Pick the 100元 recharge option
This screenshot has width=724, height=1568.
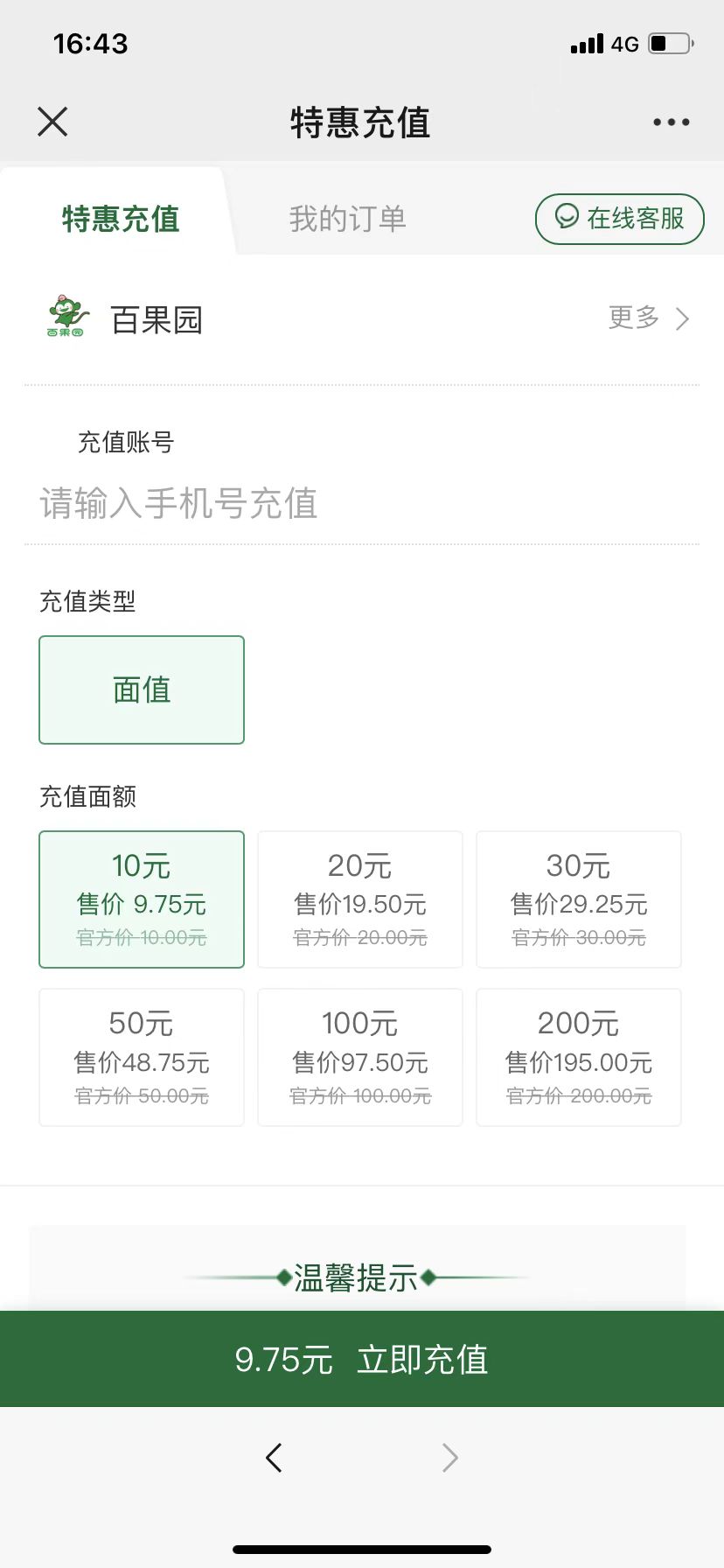[x=360, y=1057]
